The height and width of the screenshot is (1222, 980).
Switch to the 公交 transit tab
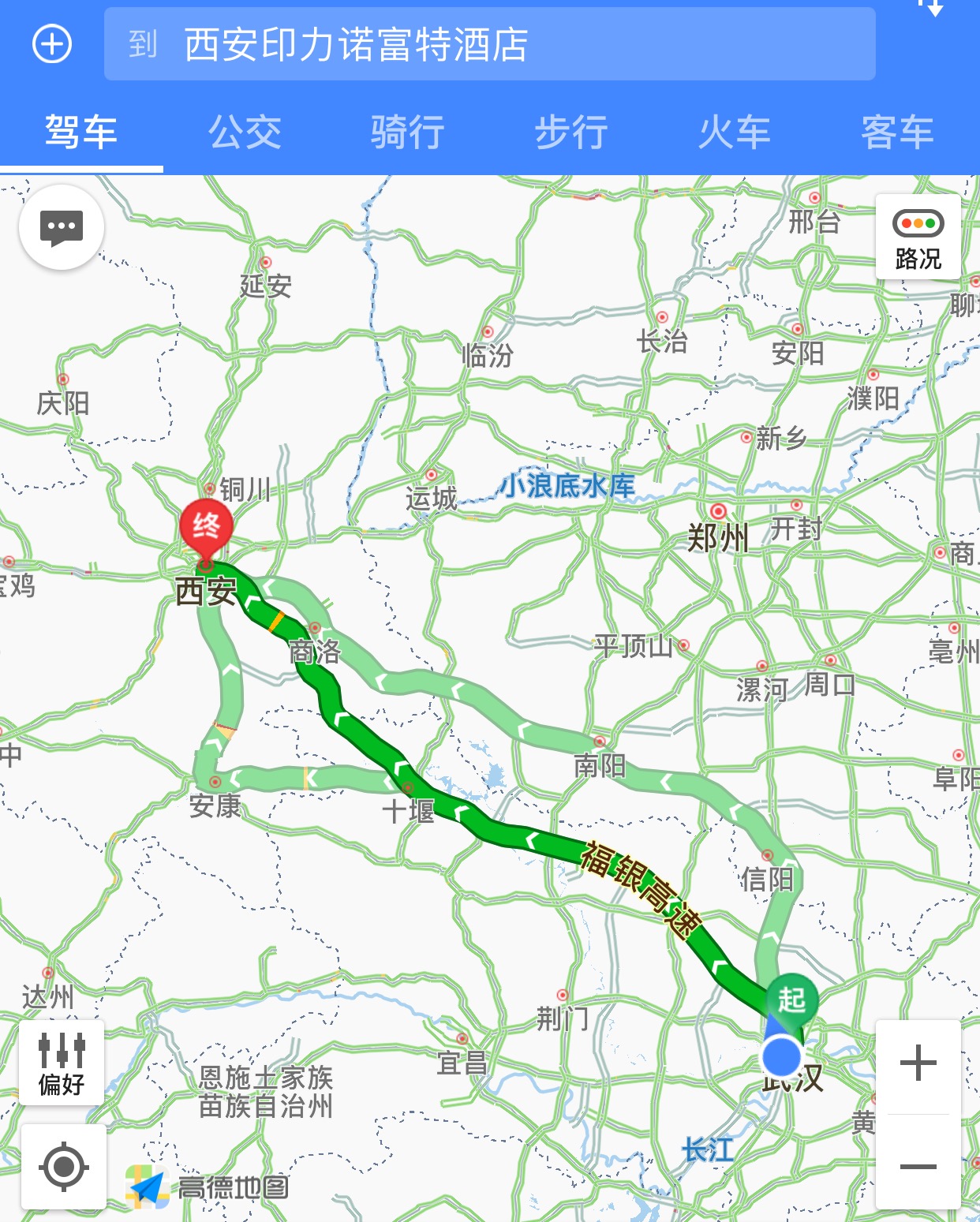coord(245,132)
